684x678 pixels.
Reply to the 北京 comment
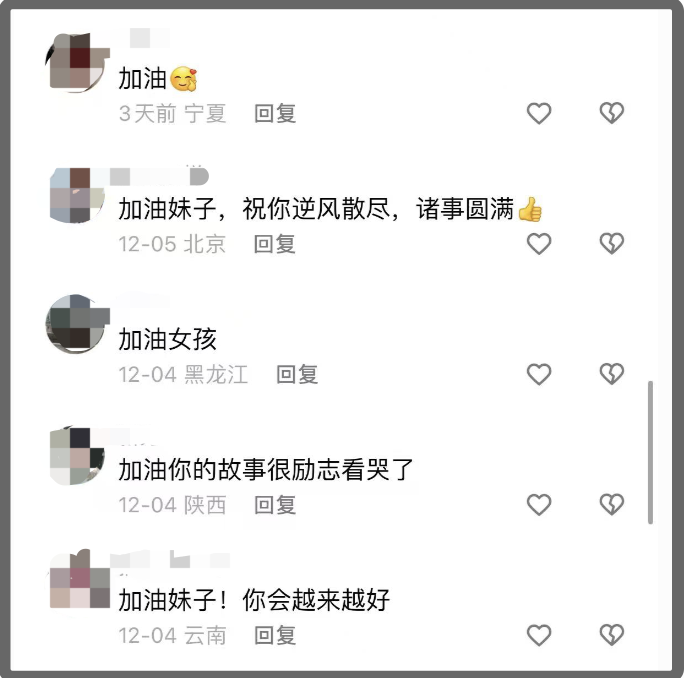point(275,243)
